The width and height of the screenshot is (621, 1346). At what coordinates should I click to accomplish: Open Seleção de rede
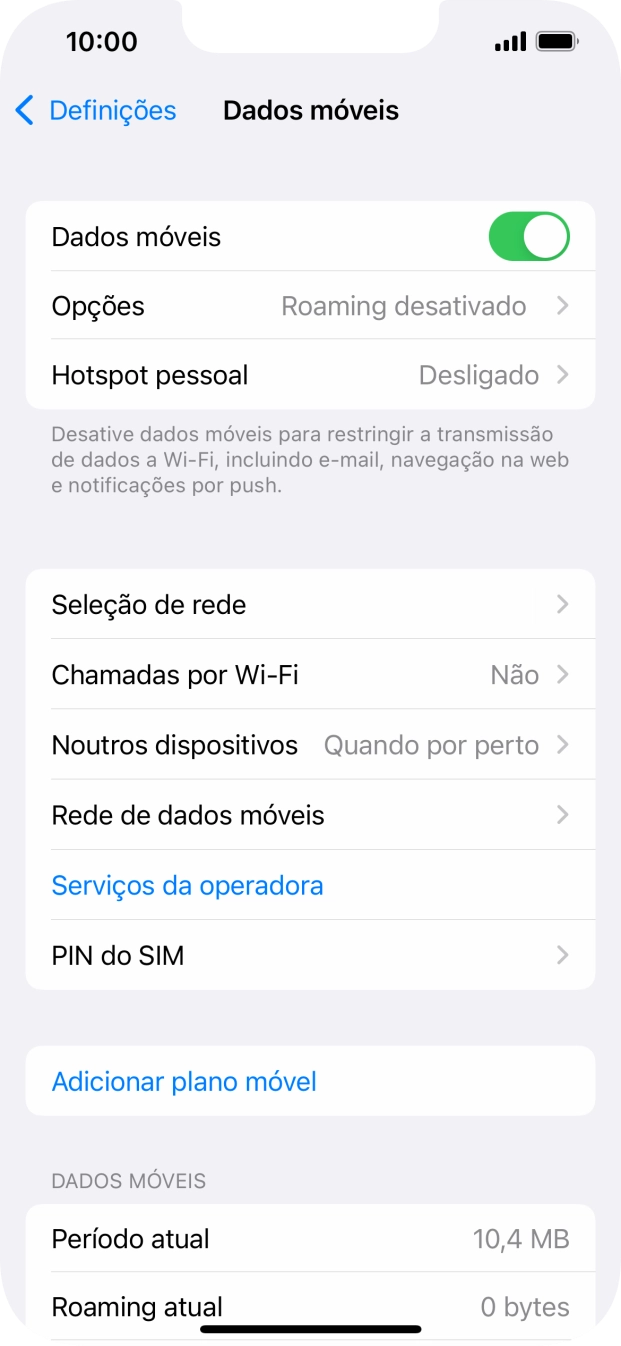(x=310, y=605)
